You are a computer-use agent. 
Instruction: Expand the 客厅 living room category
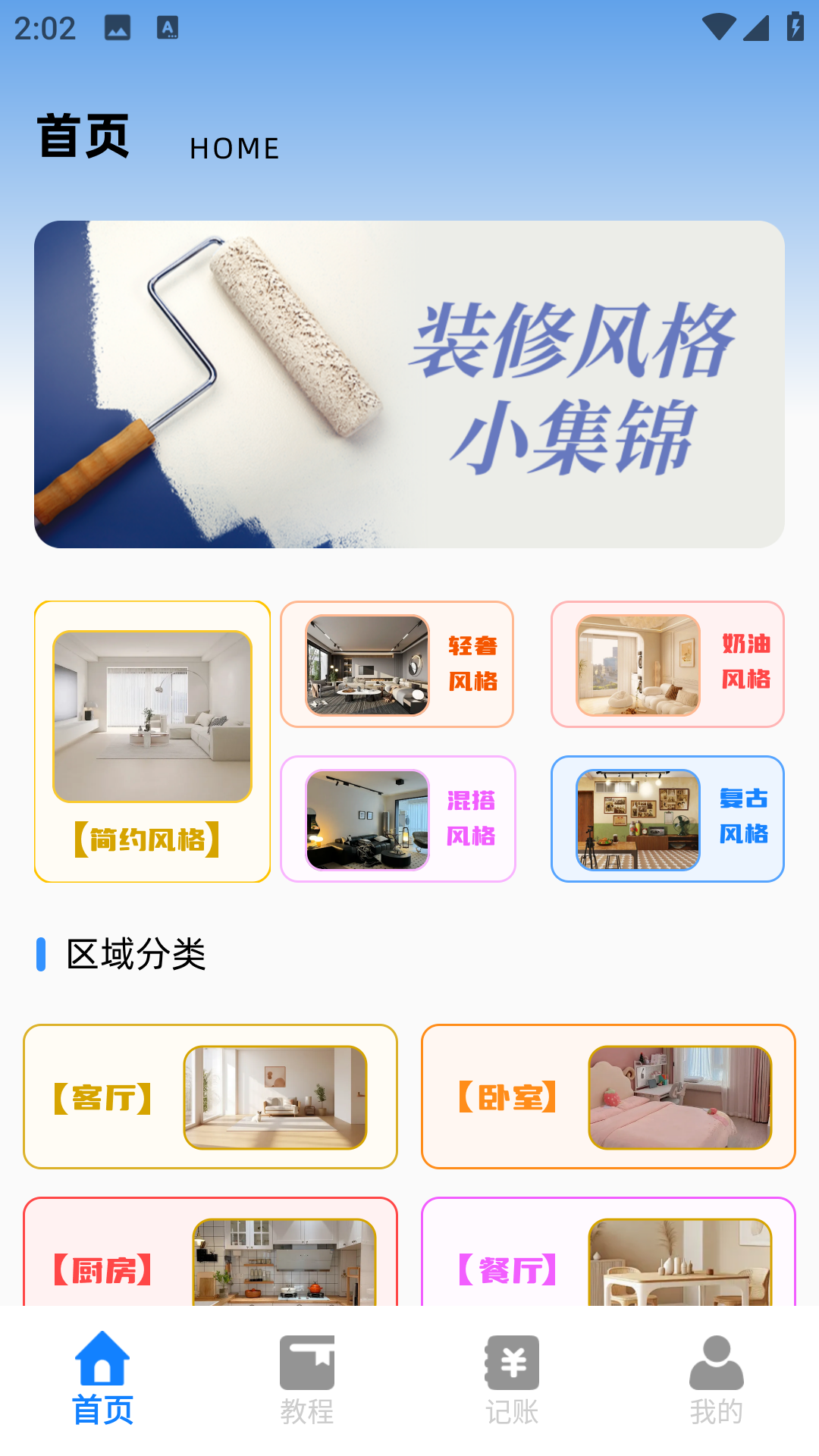pyautogui.click(x=209, y=1096)
